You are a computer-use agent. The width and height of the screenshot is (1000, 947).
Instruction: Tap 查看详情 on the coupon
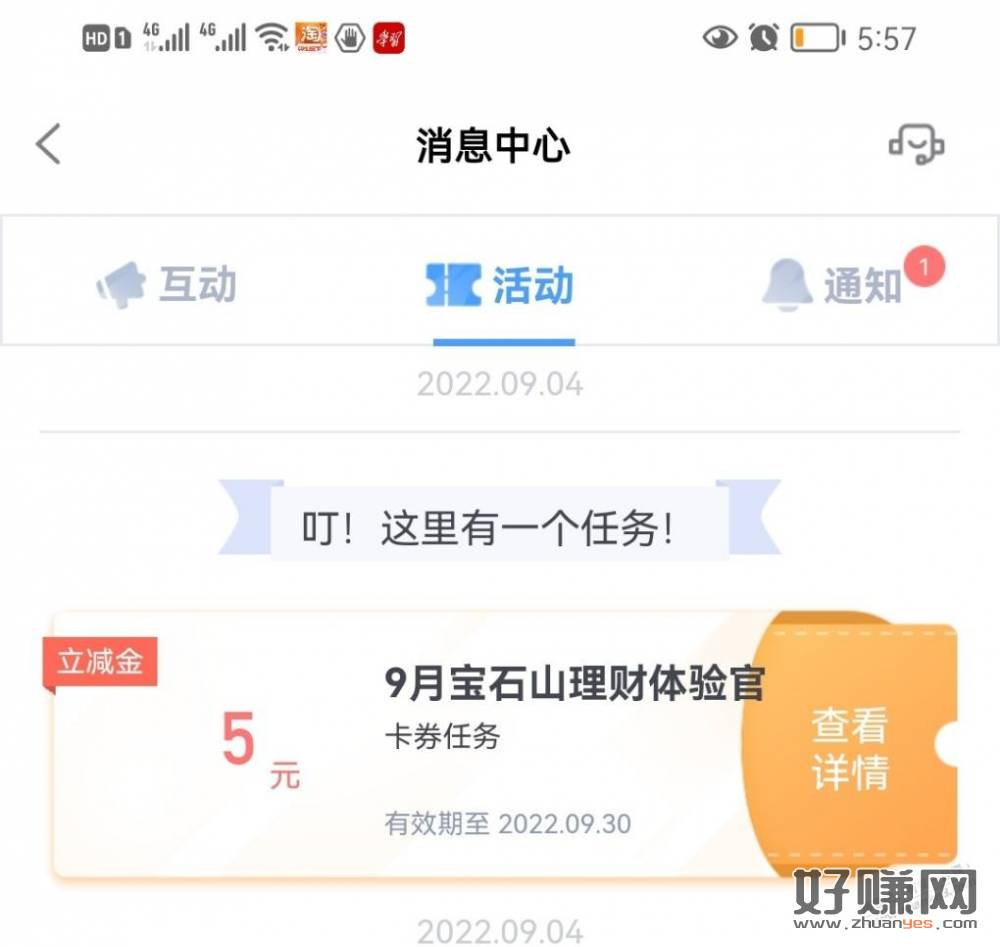click(849, 748)
